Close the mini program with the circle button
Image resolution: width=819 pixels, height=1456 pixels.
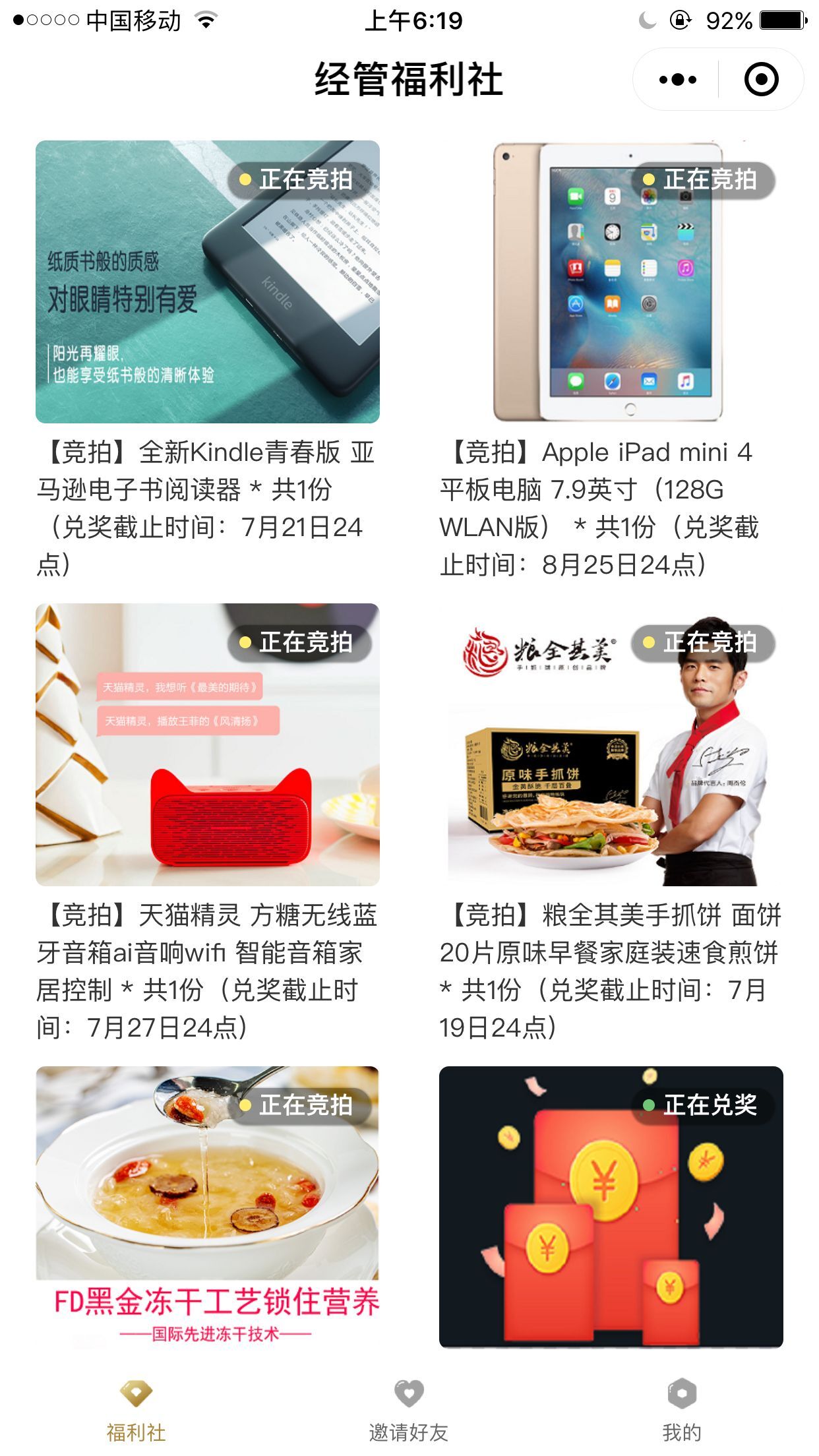click(x=761, y=80)
